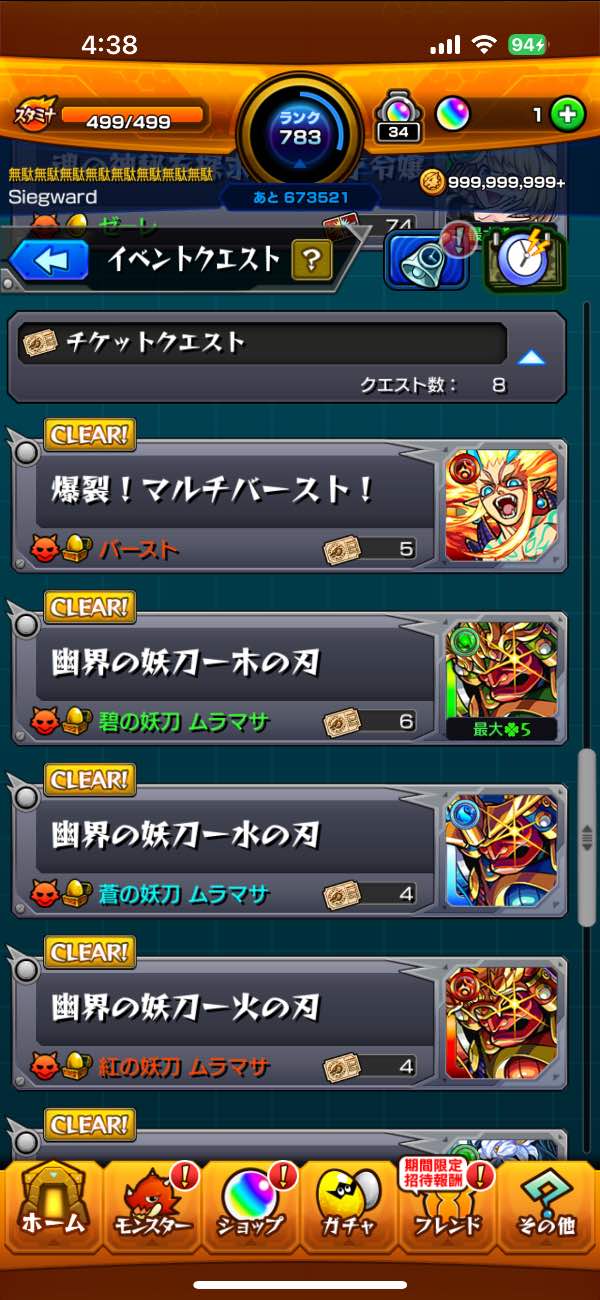600x1300 pixels.
Task: Open the rank 783 badge
Action: pos(299,130)
